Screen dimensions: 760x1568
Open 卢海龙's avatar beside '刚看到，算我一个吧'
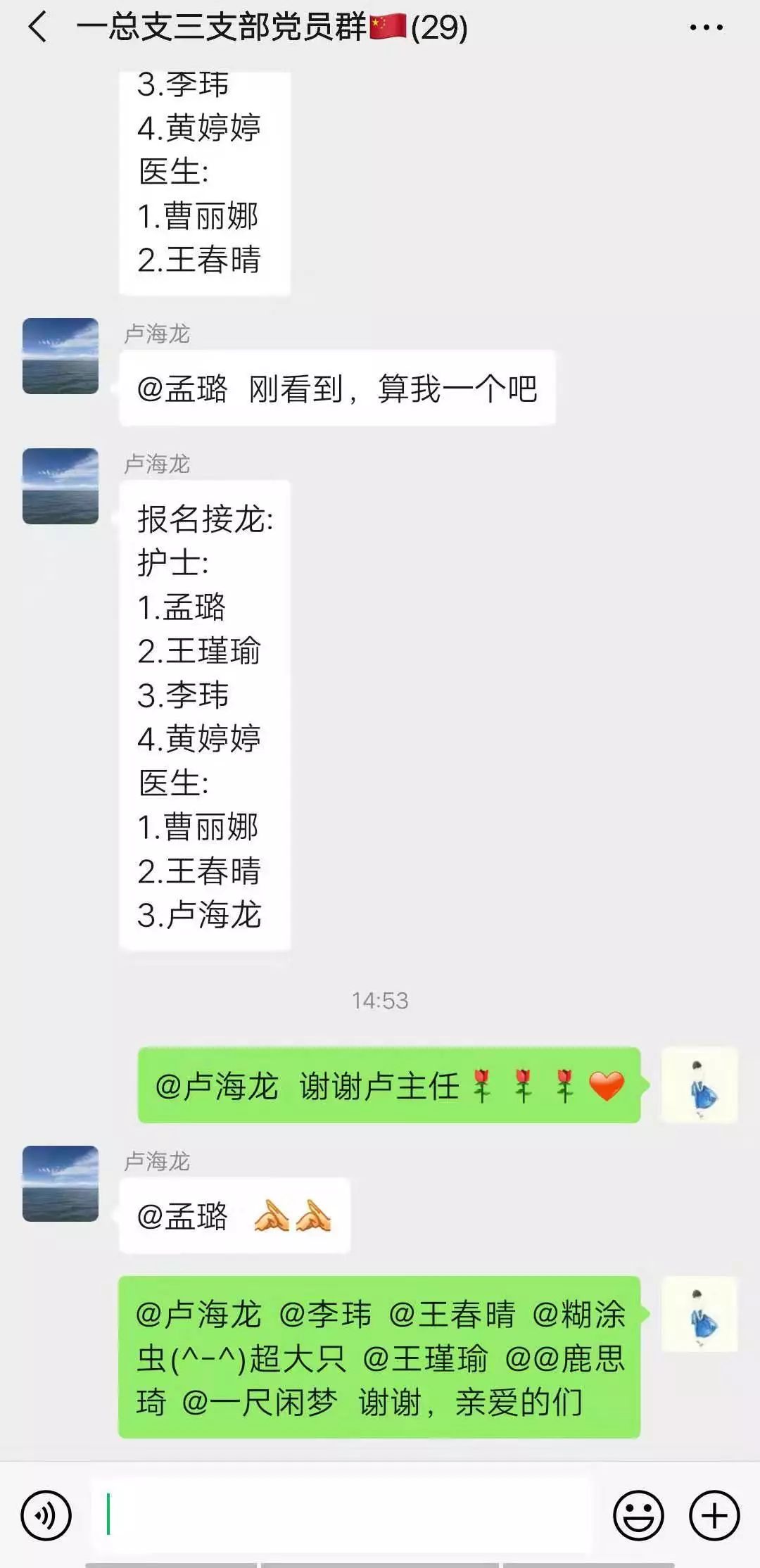(x=61, y=356)
